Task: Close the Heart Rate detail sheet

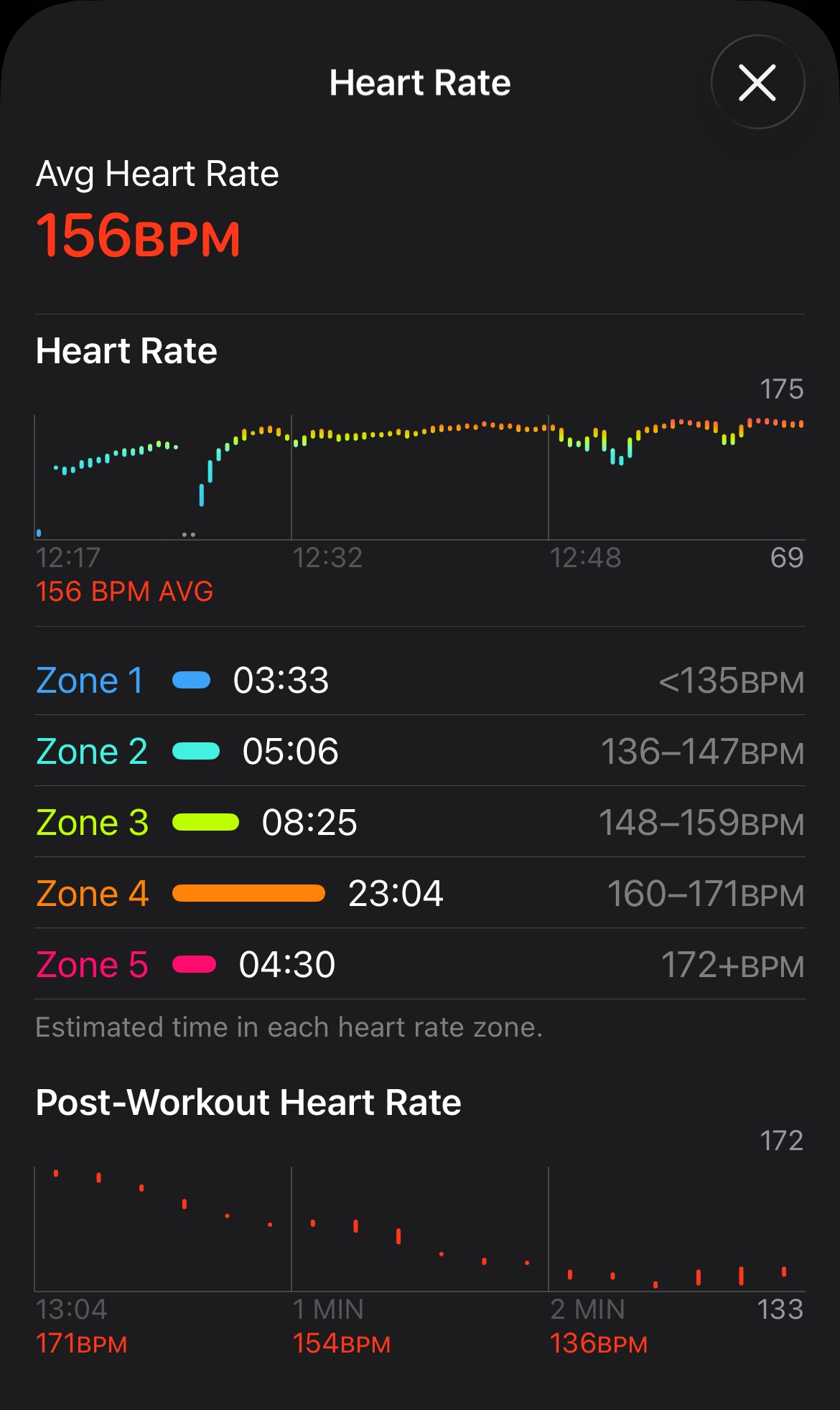Action: (757, 83)
